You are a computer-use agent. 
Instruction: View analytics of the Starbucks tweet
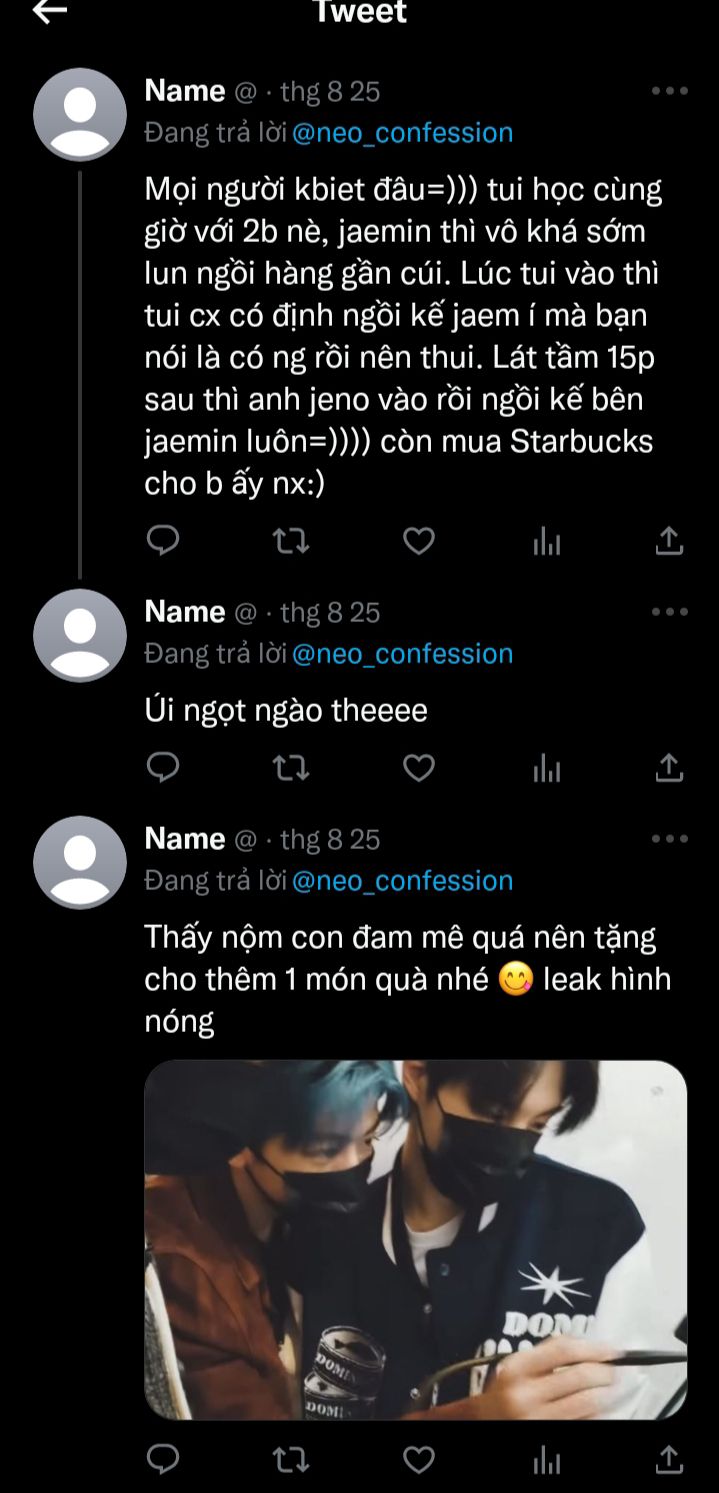[x=546, y=541]
